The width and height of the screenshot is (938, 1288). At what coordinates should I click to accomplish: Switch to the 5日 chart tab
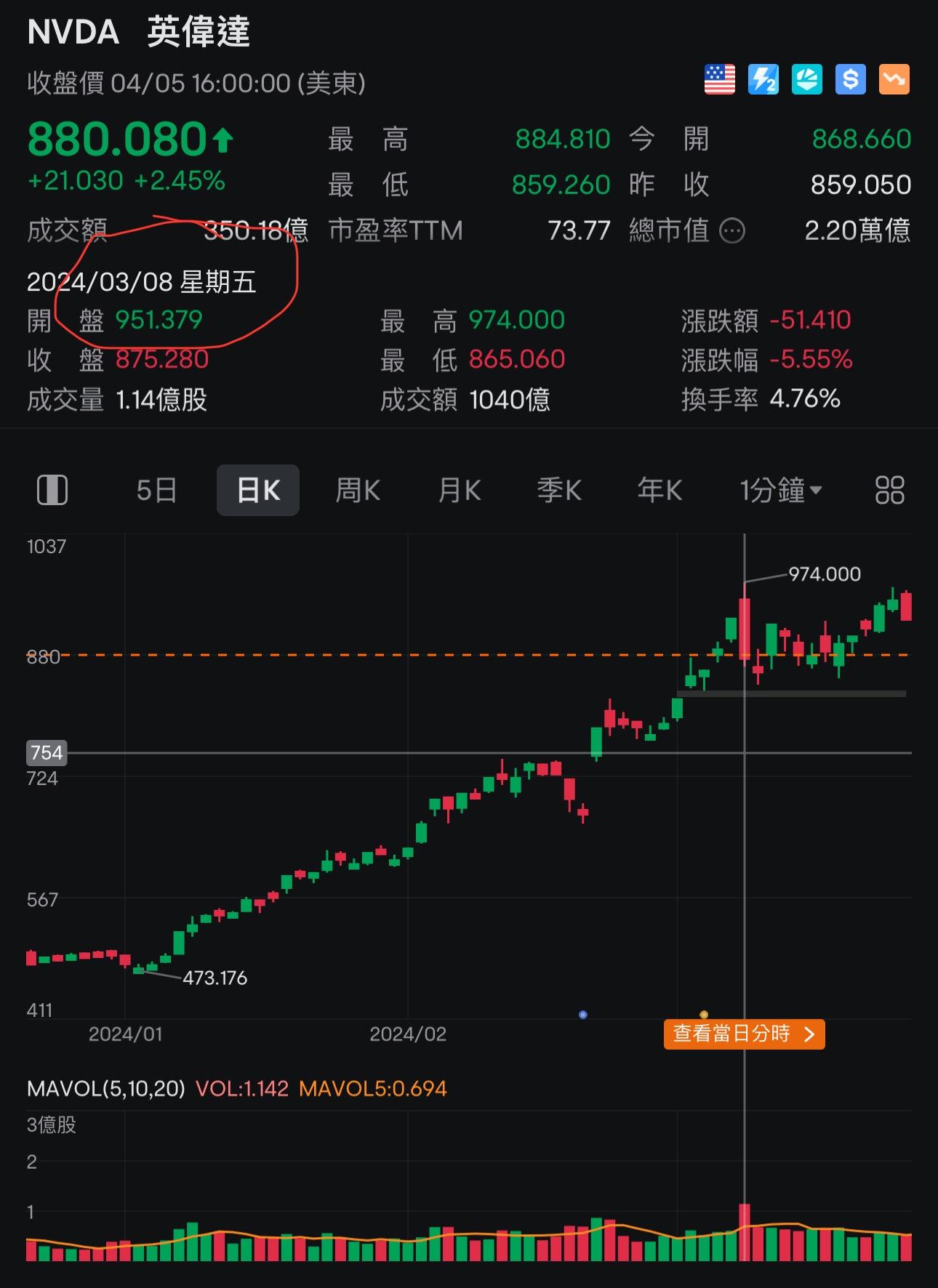(x=156, y=491)
